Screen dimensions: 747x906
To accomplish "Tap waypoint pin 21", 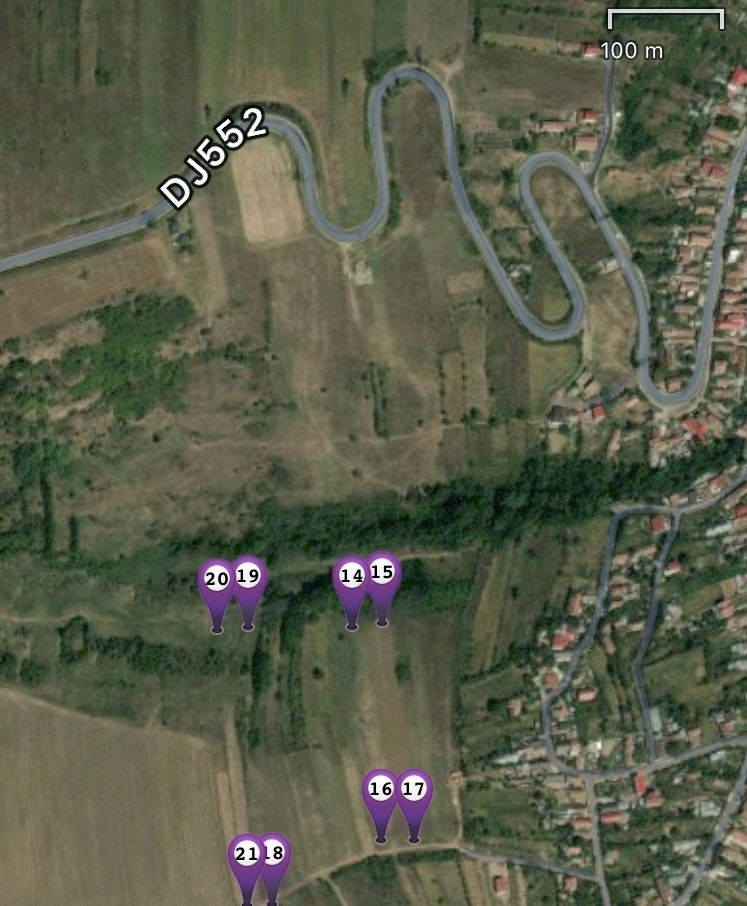I will coord(246,854).
